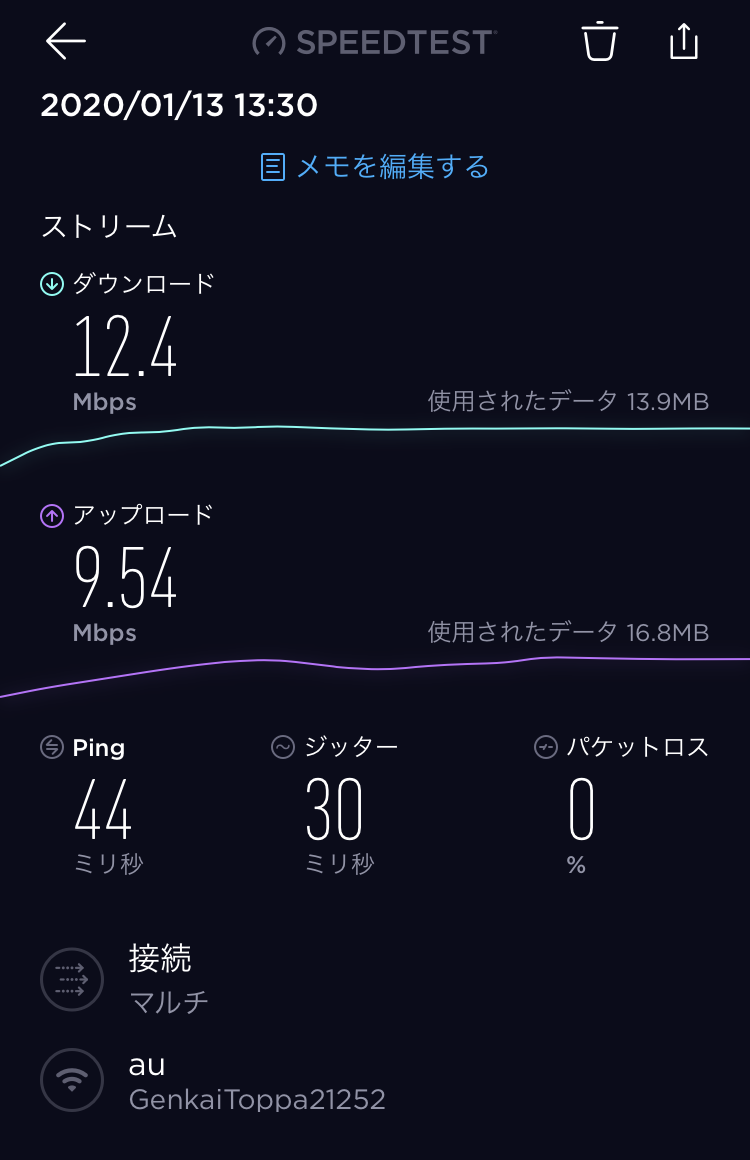Viewport: 750px width, 1160px height.
Task: Share the test result using share icon
Action: [683, 42]
